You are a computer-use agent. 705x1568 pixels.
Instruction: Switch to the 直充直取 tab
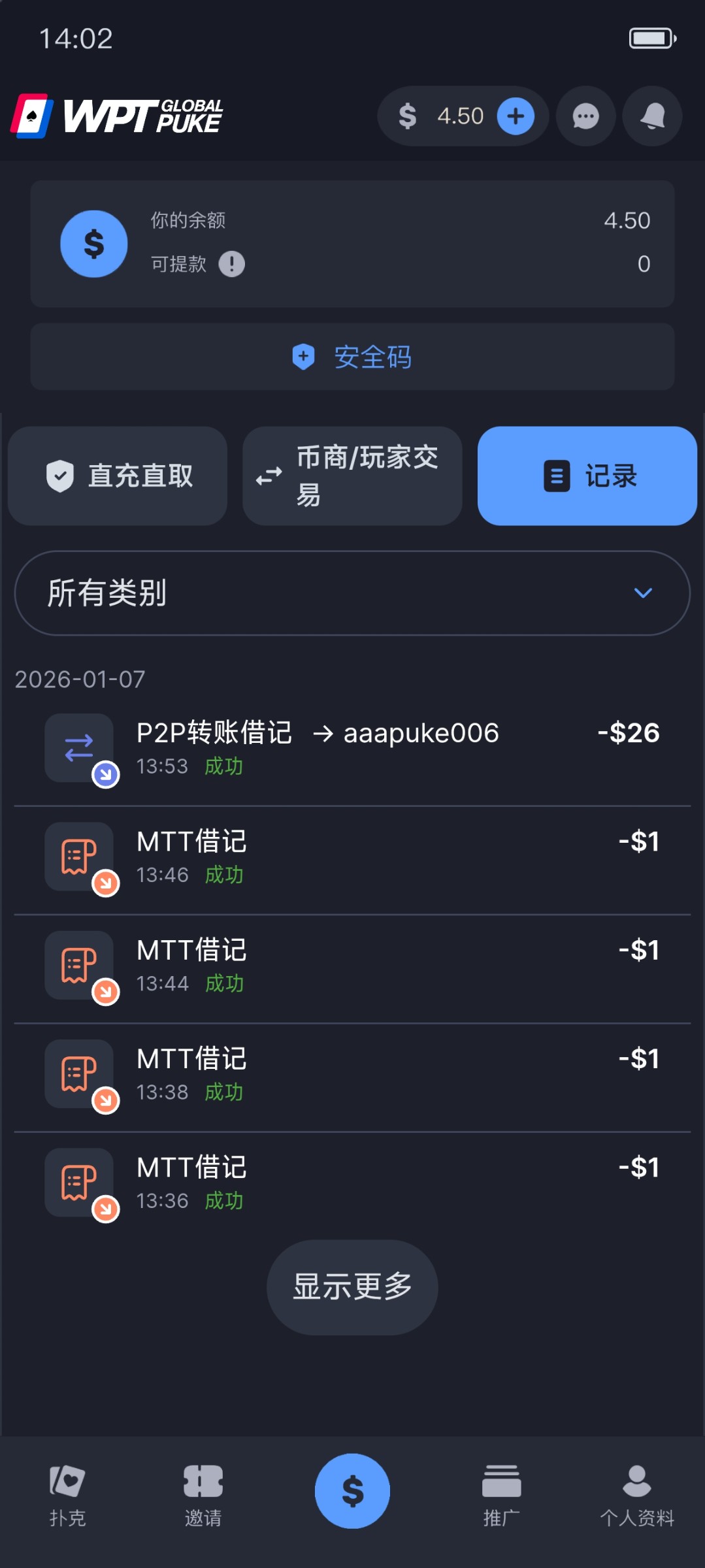[x=118, y=476]
